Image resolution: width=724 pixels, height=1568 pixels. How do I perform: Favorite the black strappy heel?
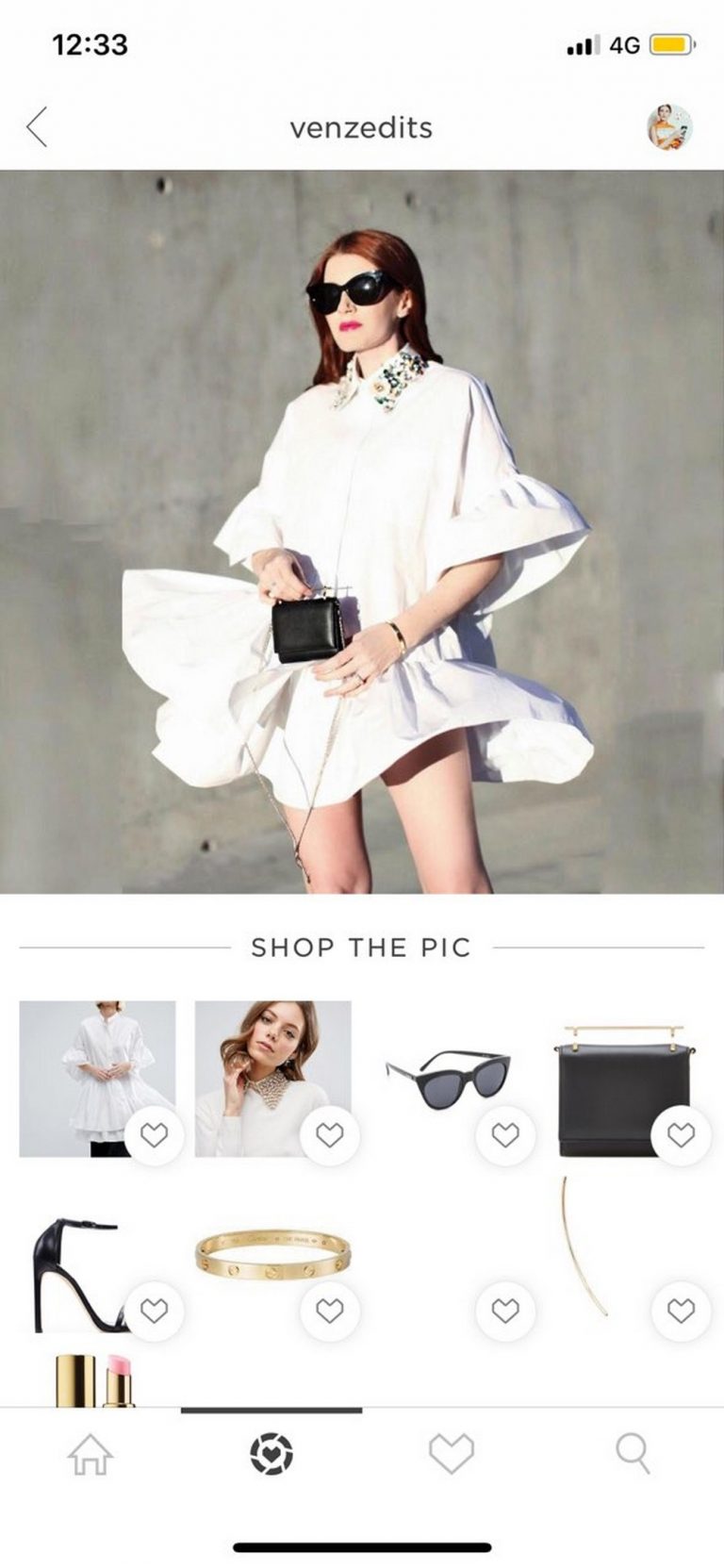[x=154, y=1311]
